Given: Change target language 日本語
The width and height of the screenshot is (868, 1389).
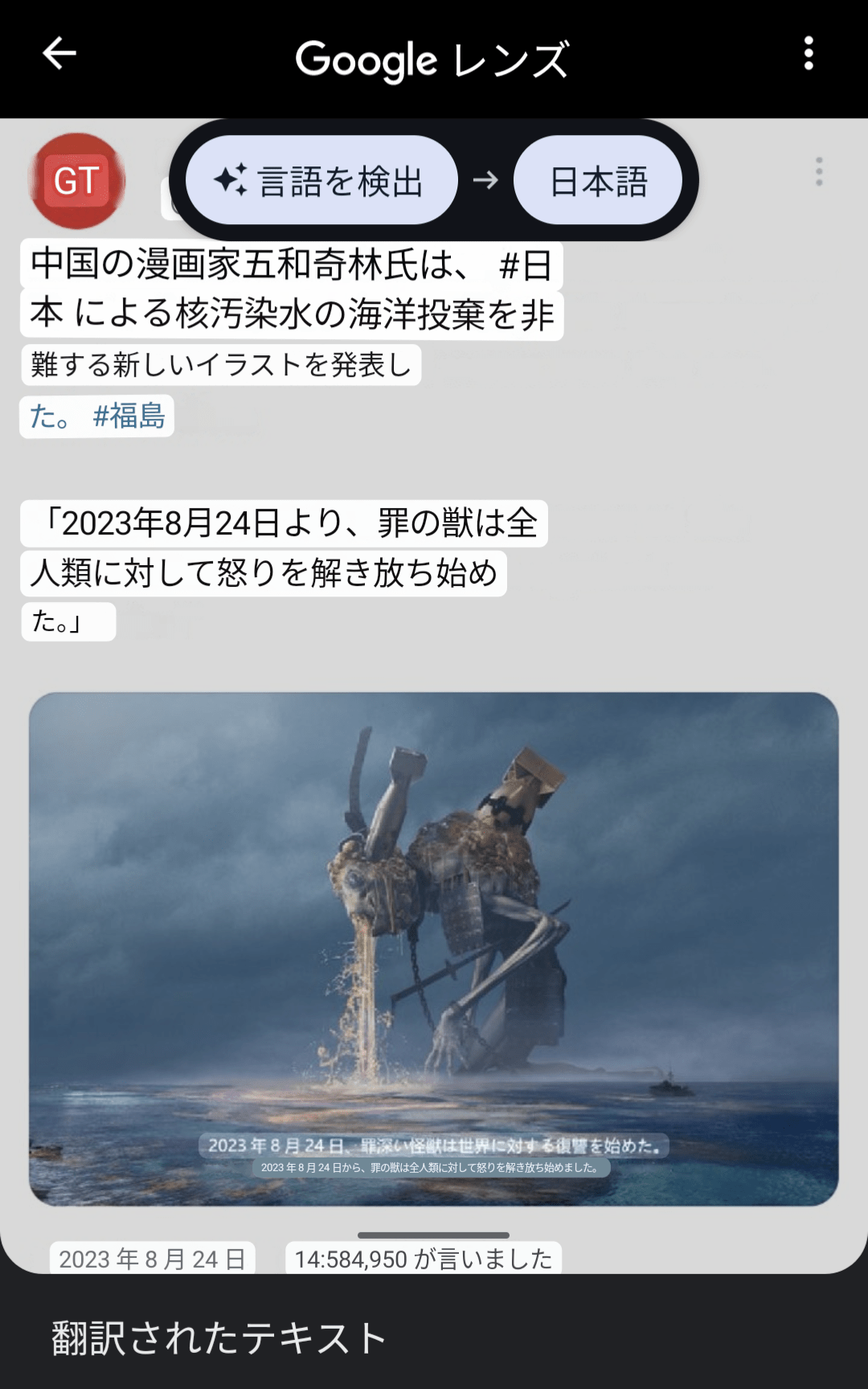Looking at the screenshot, I should (598, 181).
